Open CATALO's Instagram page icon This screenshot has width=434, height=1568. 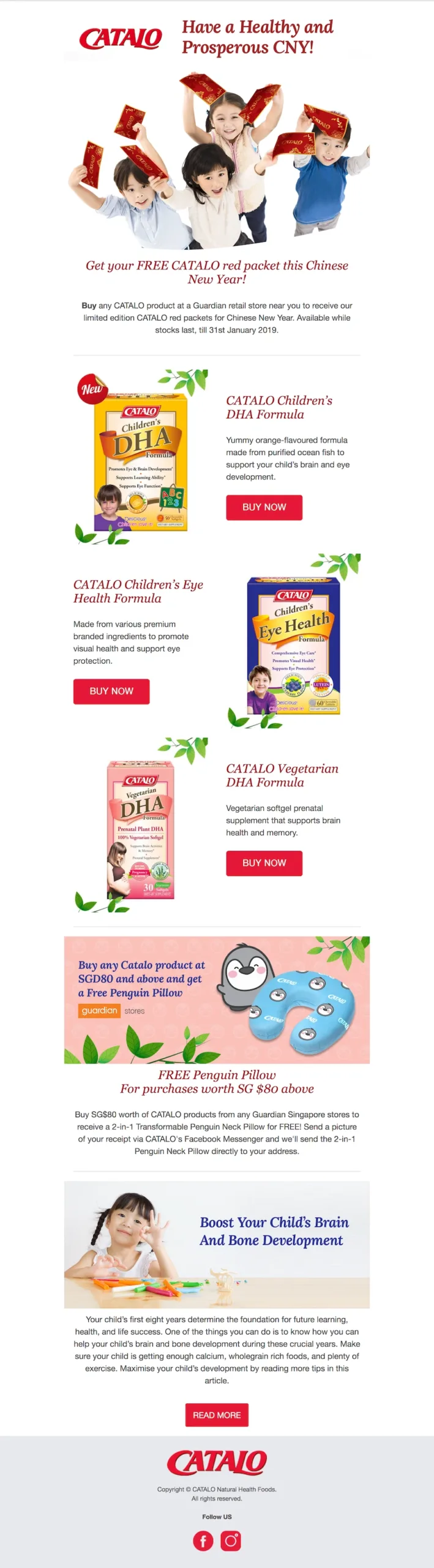tap(231, 1540)
